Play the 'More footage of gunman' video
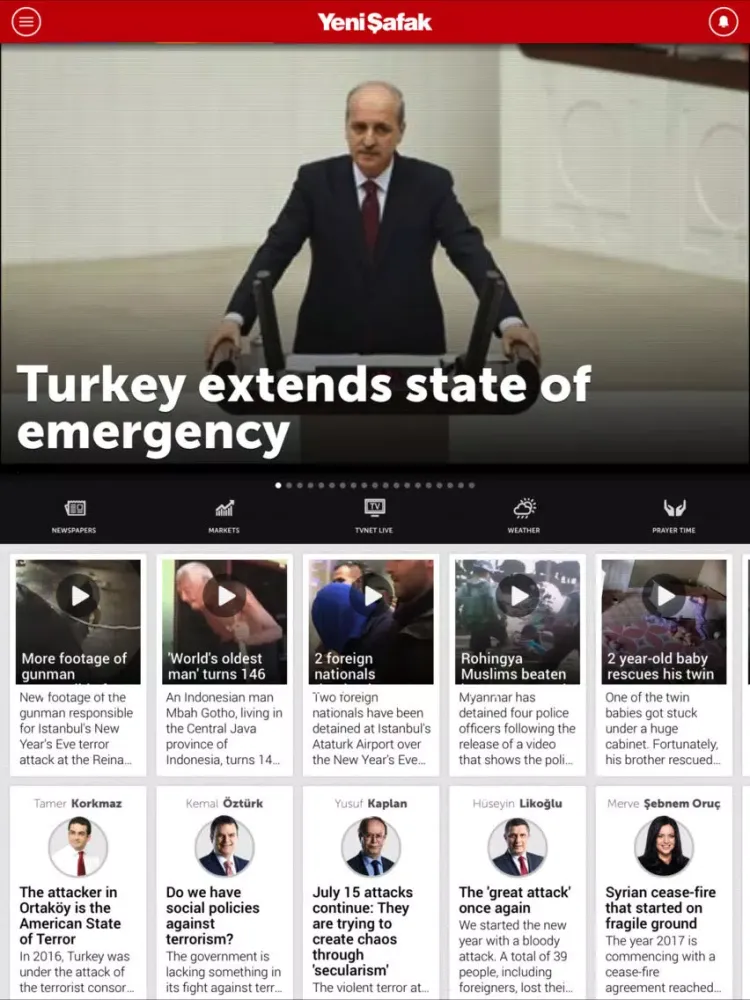Viewport: 750px width, 1000px height. pyautogui.click(x=78, y=597)
